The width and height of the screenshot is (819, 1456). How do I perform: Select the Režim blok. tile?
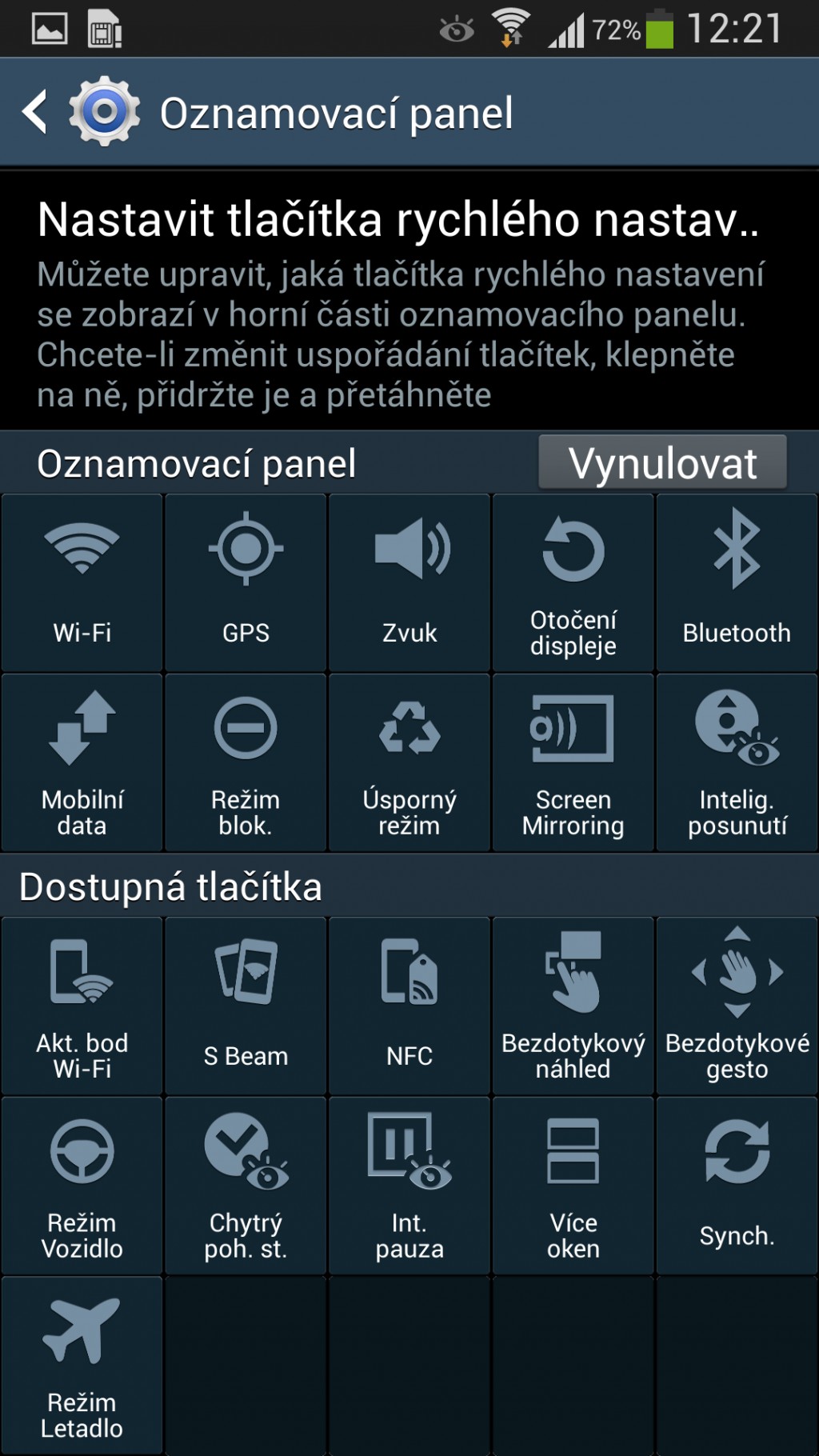[246, 762]
